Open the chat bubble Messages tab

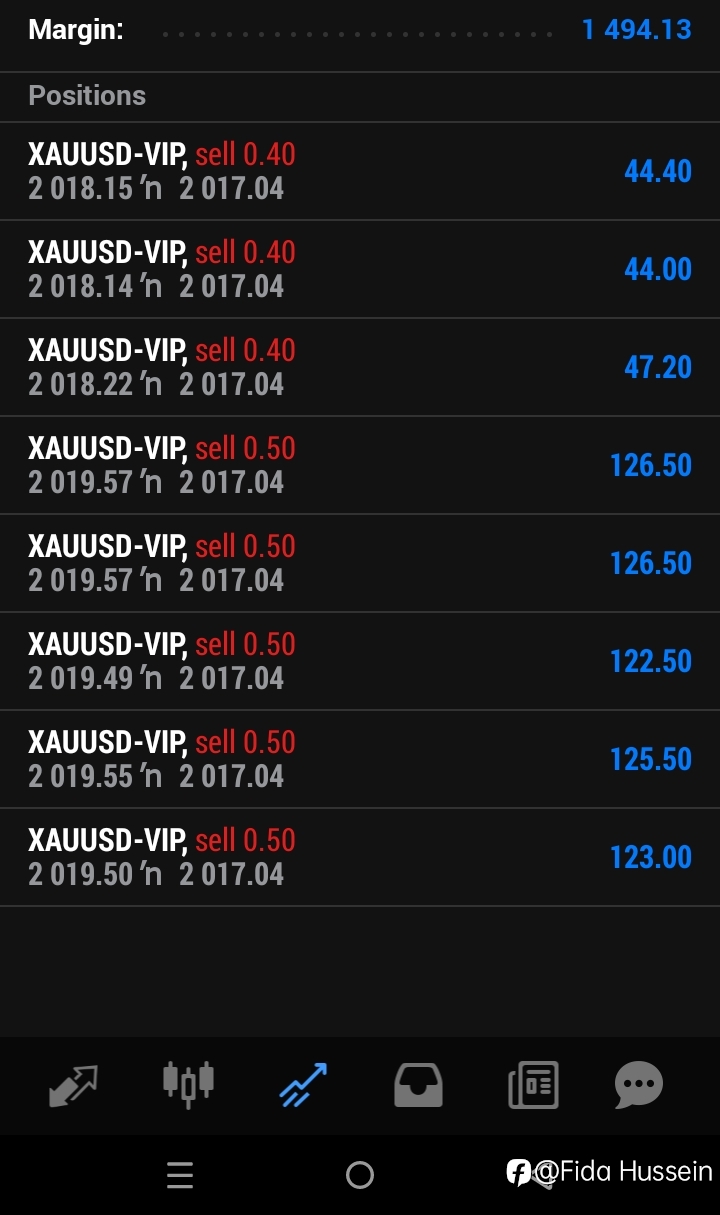[x=639, y=1085]
